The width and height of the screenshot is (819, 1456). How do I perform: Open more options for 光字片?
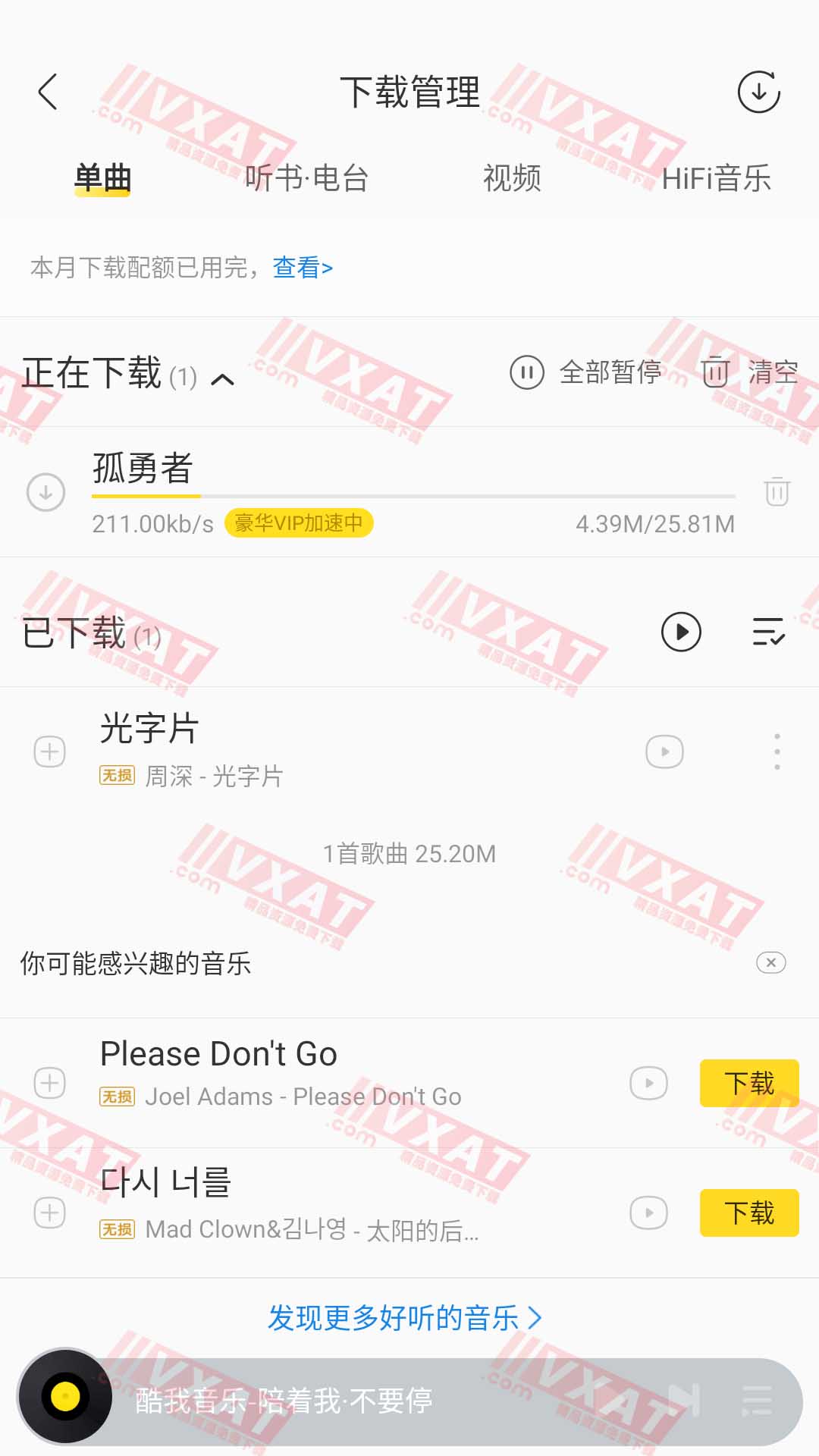tap(777, 752)
